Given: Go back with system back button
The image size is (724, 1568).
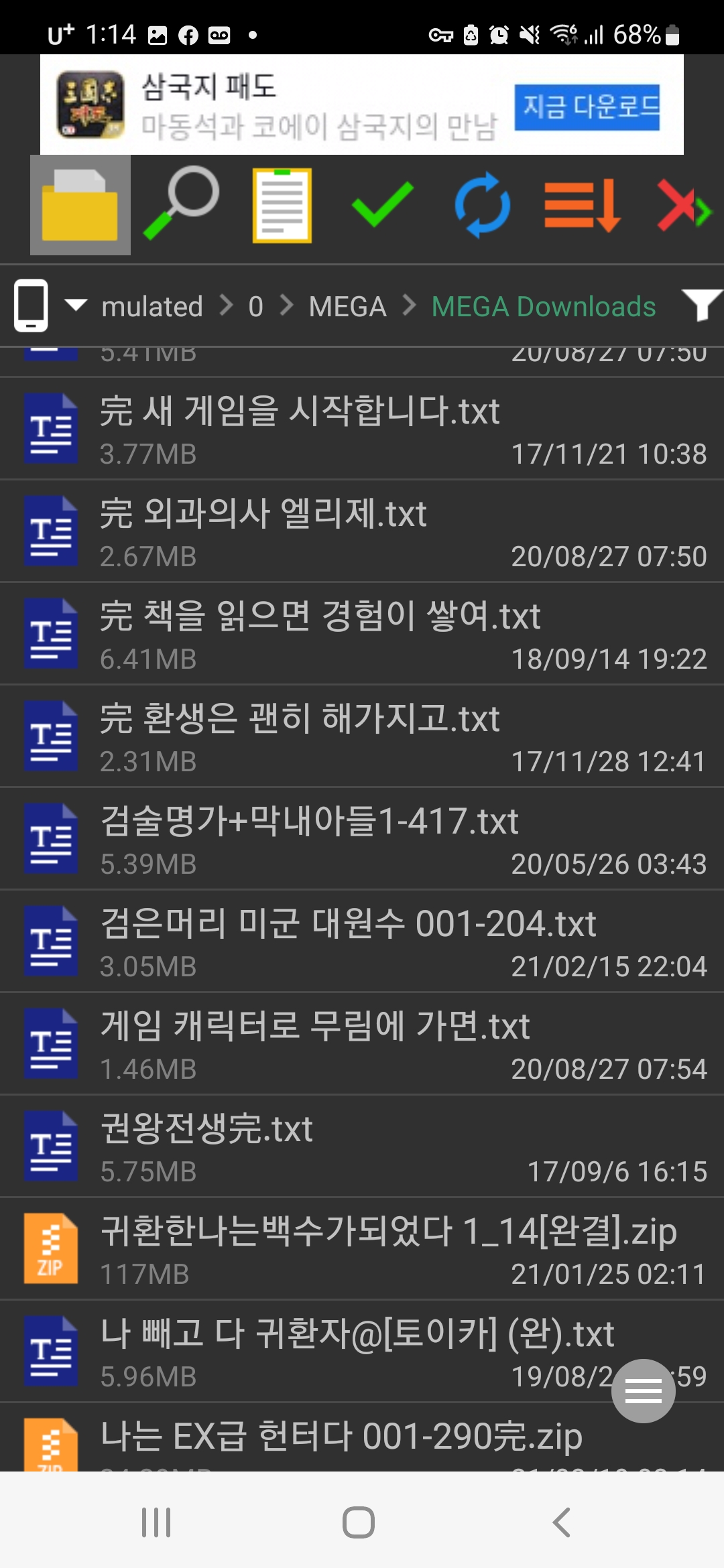Looking at the screenshot, I should (562, 1522).
